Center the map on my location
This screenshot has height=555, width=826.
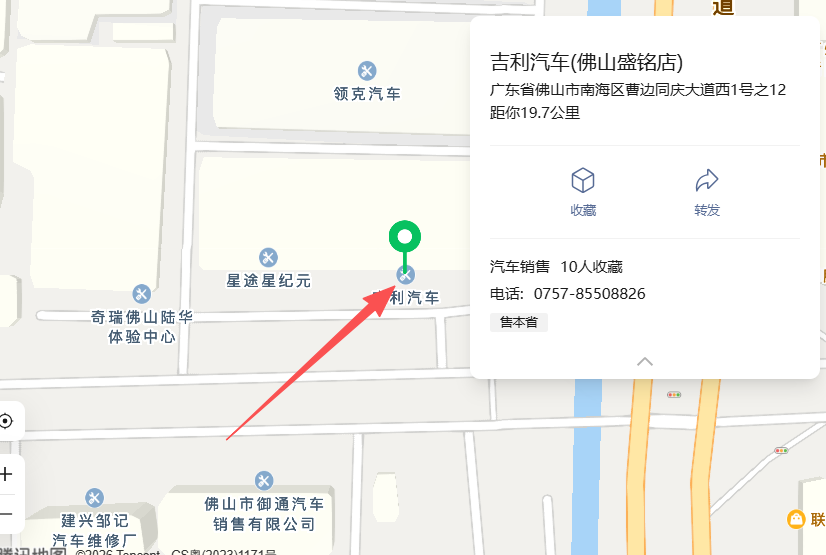pos(7,421)
